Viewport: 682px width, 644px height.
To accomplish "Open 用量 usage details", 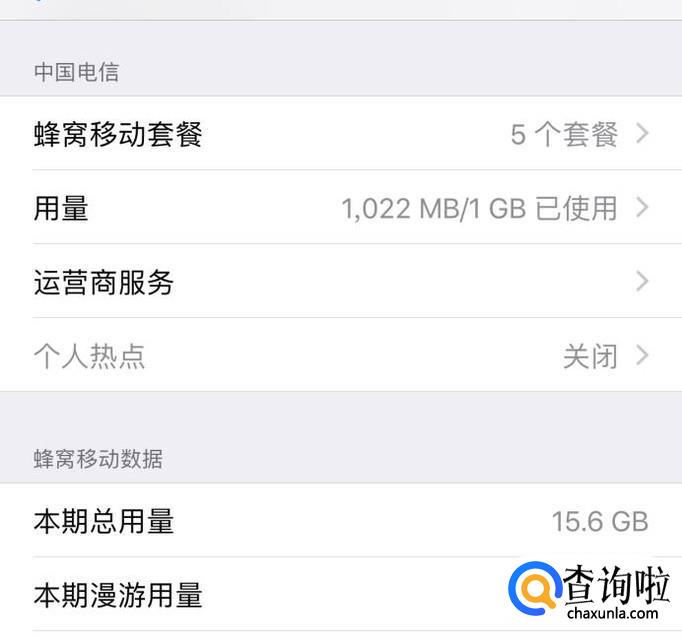I will pos(341,207).
